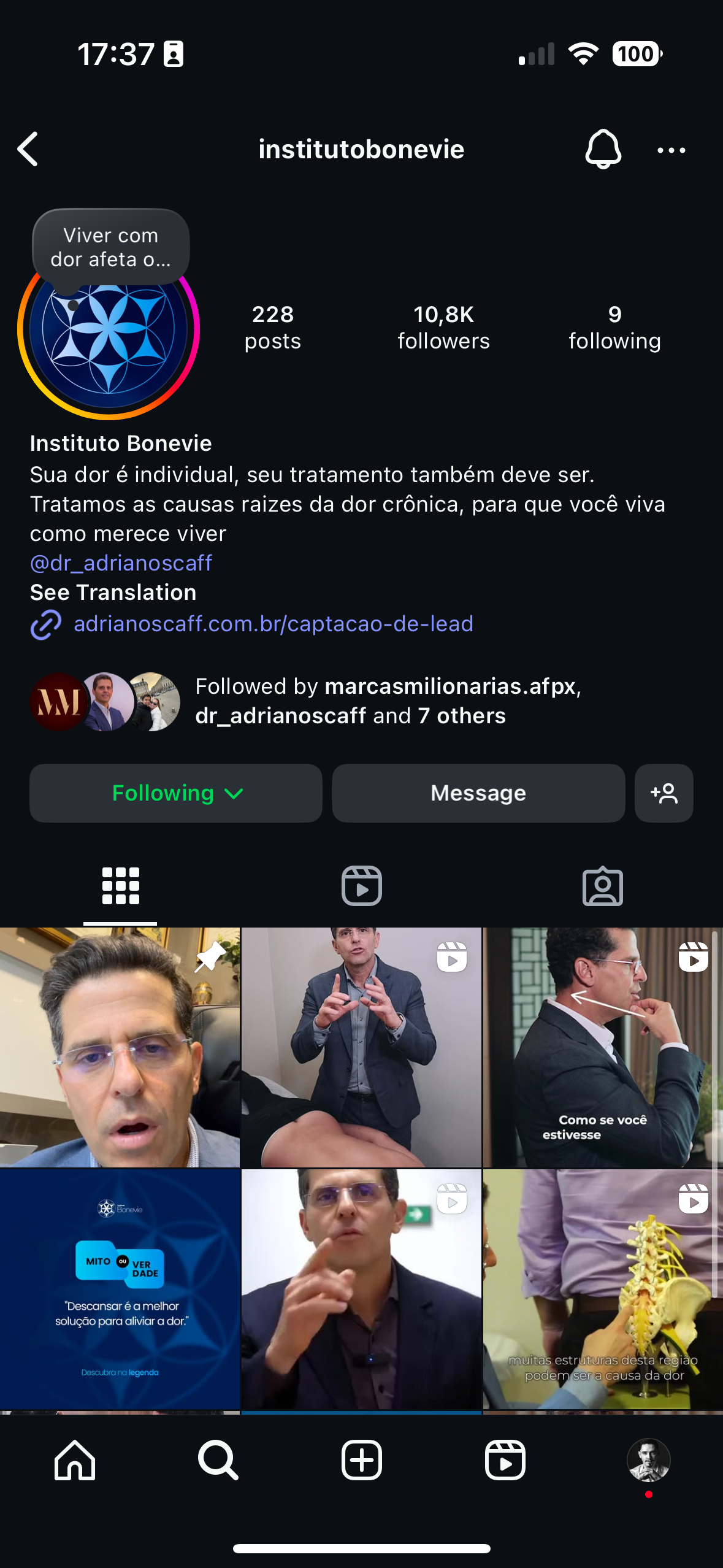This screenshot has height=1568, width=723.
Task: Open the pinned post in the grid
Action: [x=120, y=1047]
